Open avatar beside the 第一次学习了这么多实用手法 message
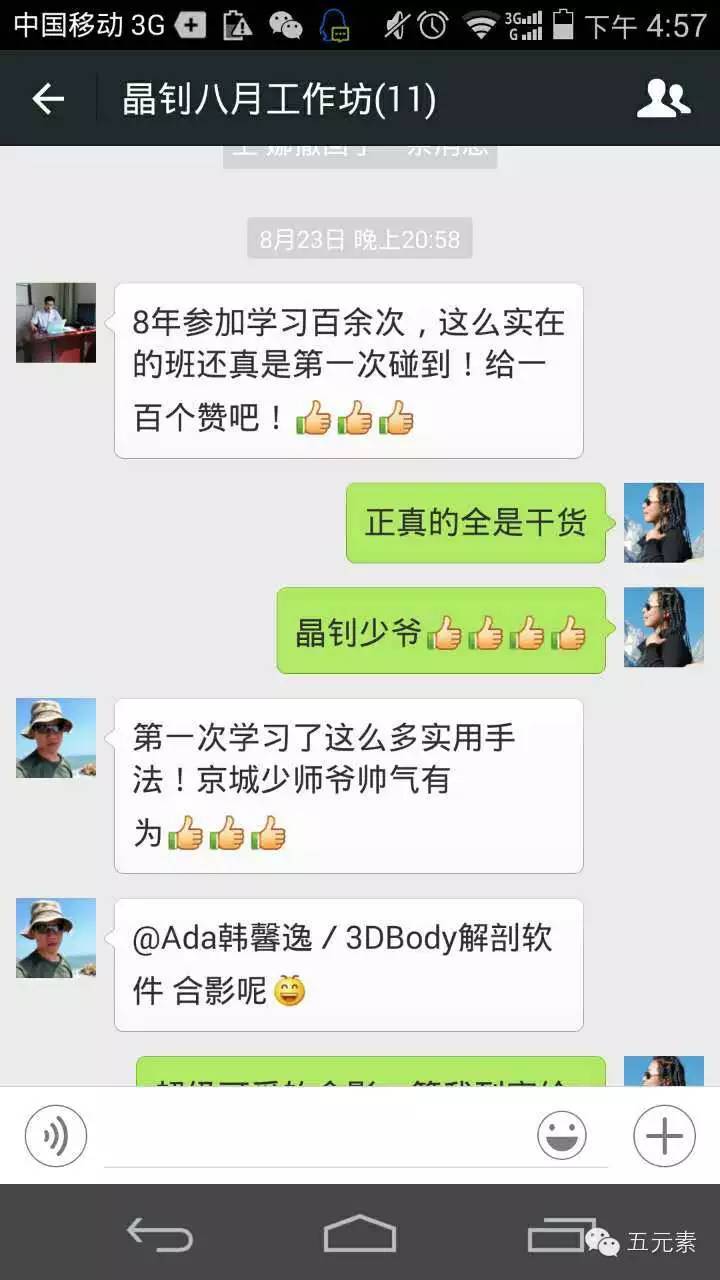 coord(56,738)
